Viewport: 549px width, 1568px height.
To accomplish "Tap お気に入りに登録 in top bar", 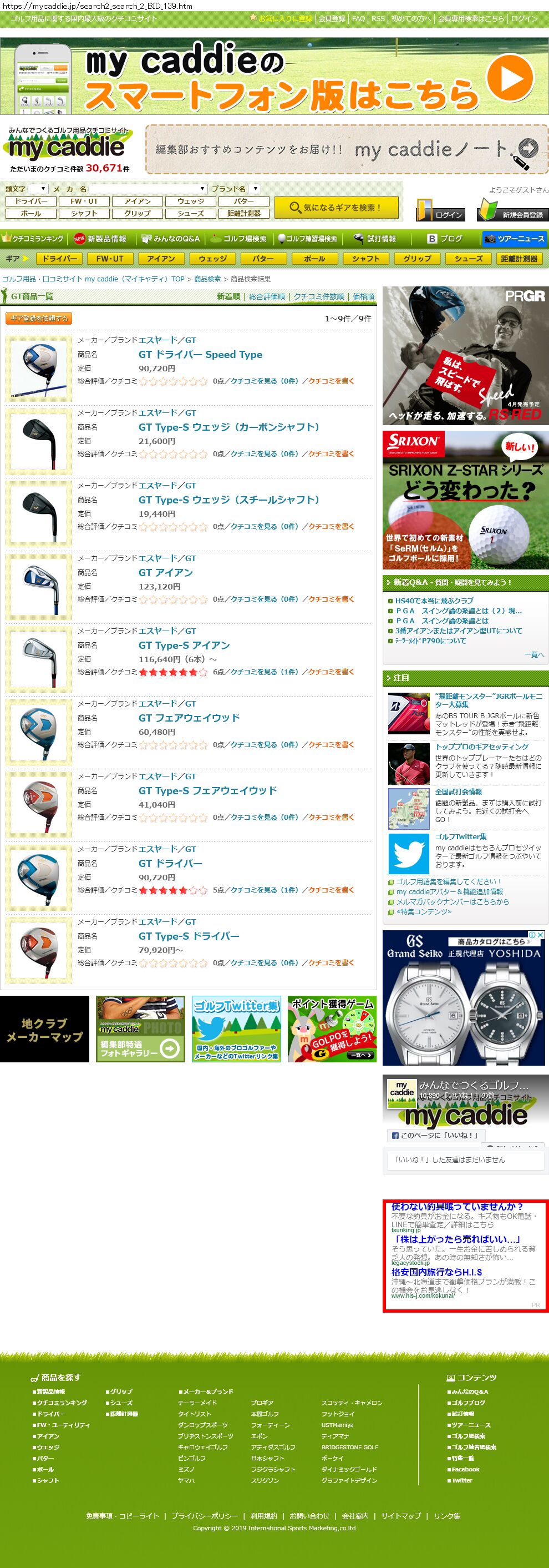I will 284,18.
